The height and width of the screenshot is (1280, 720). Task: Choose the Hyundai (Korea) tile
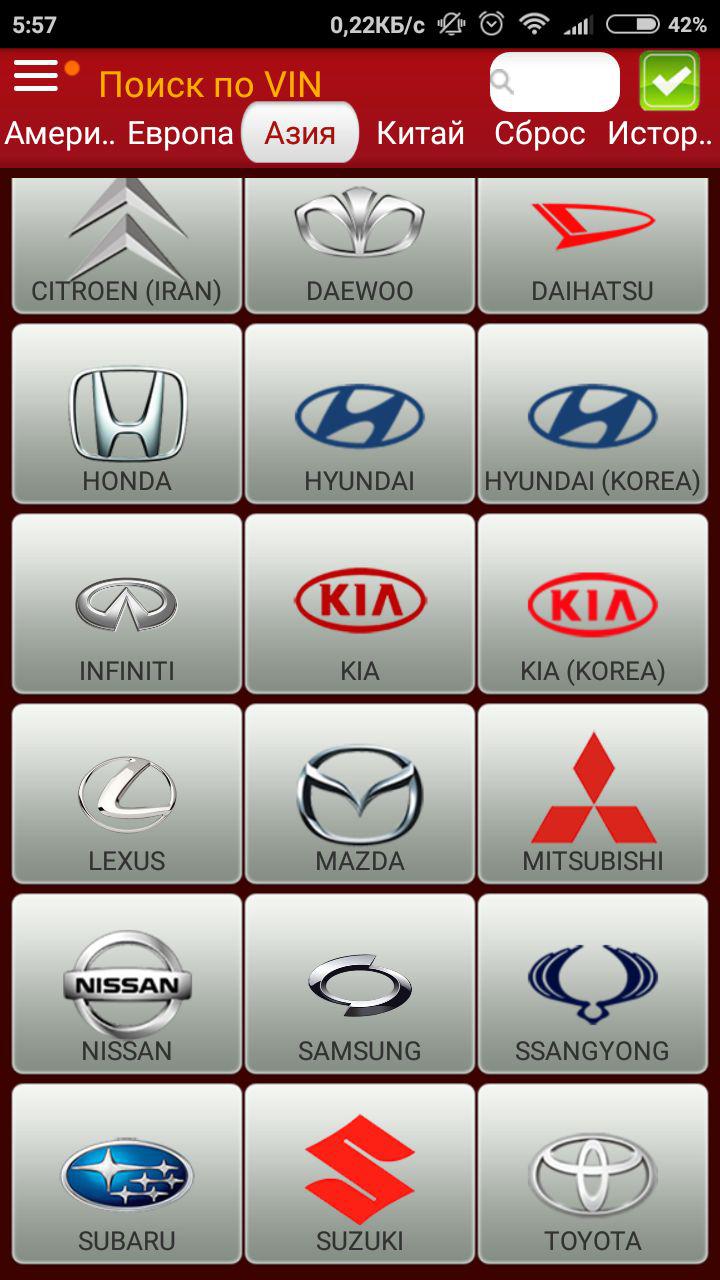click(x=593, y=413)
